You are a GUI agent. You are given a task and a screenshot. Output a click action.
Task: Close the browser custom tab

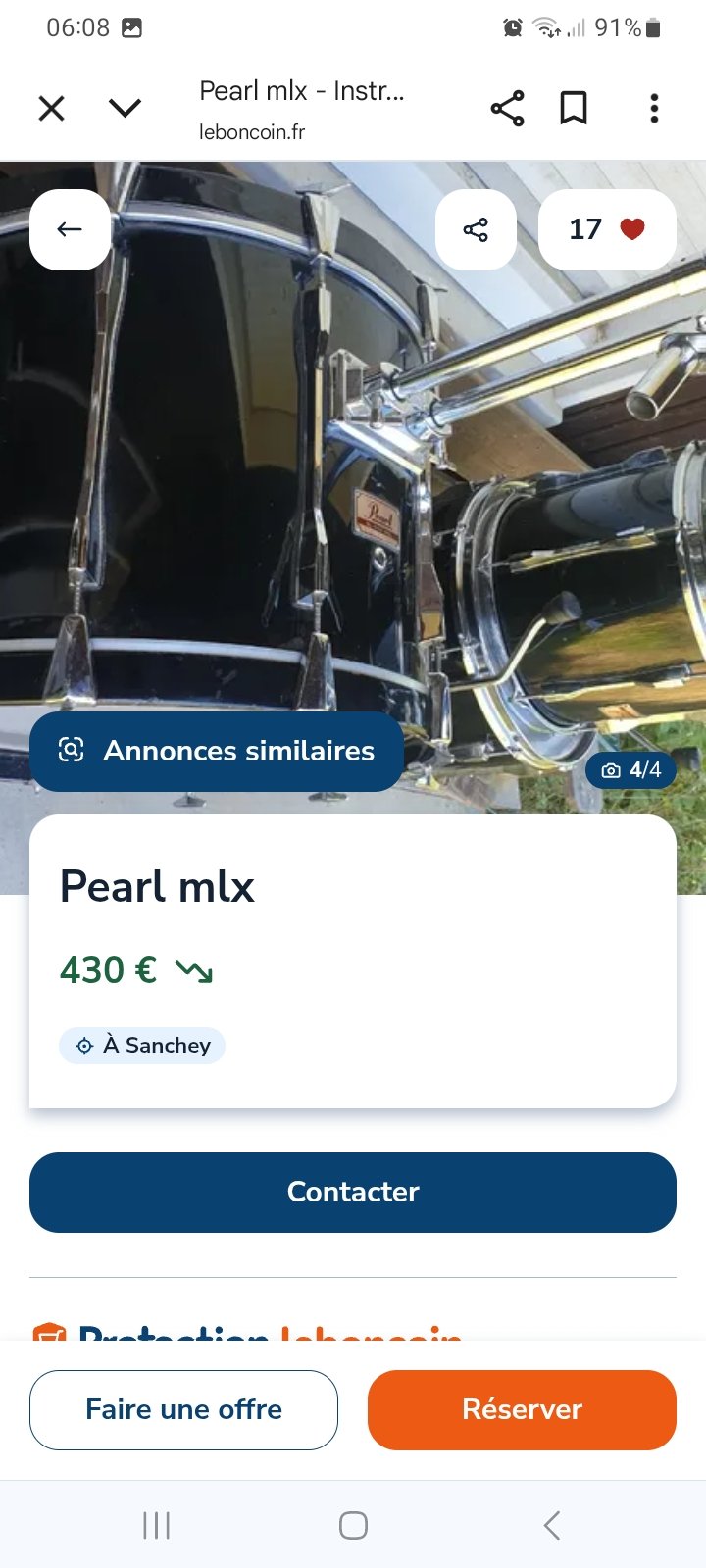(x=51, y=108)
